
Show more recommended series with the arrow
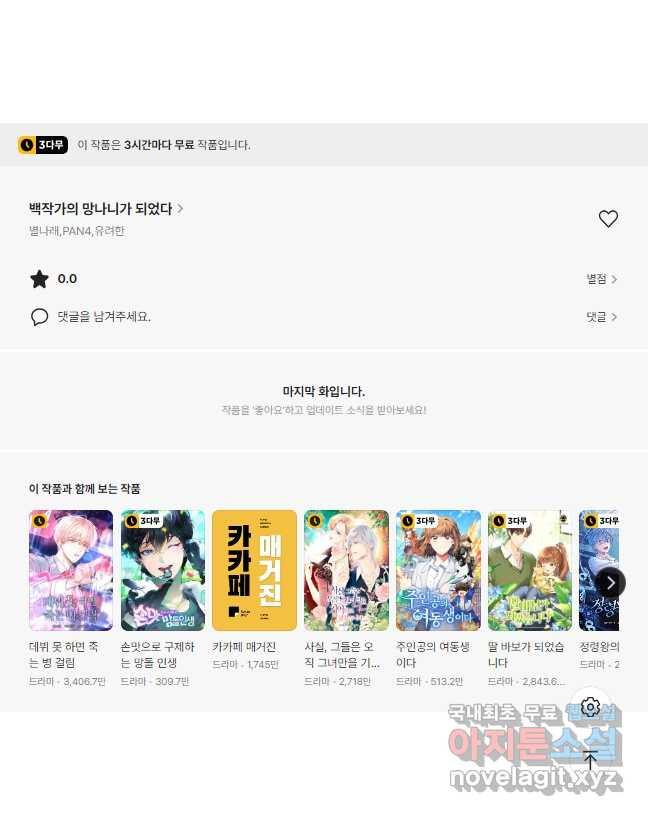tap(610, 583)
